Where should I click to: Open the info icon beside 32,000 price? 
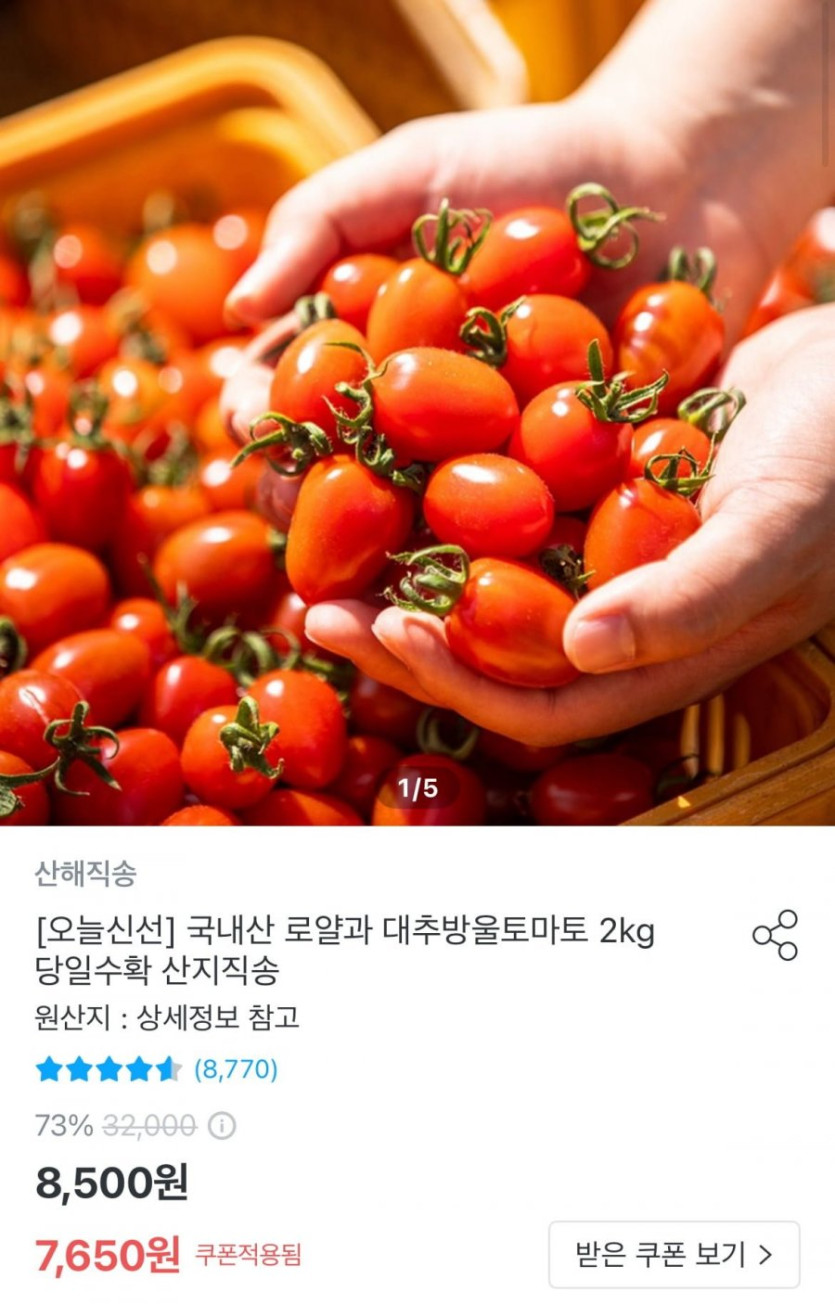222,1126
